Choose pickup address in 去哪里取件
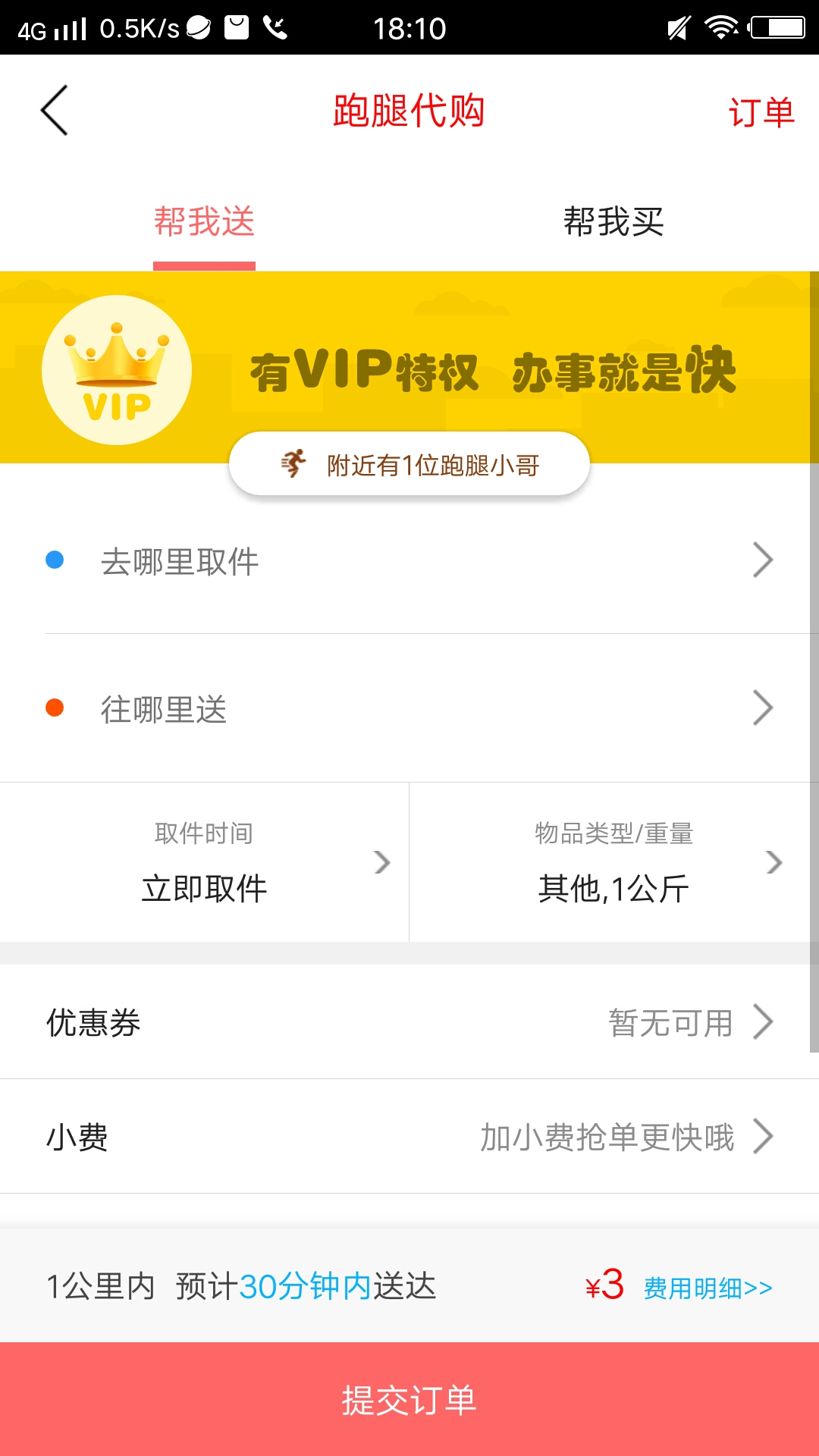The height and width of the screenshot is (1456, 819). 409,561
